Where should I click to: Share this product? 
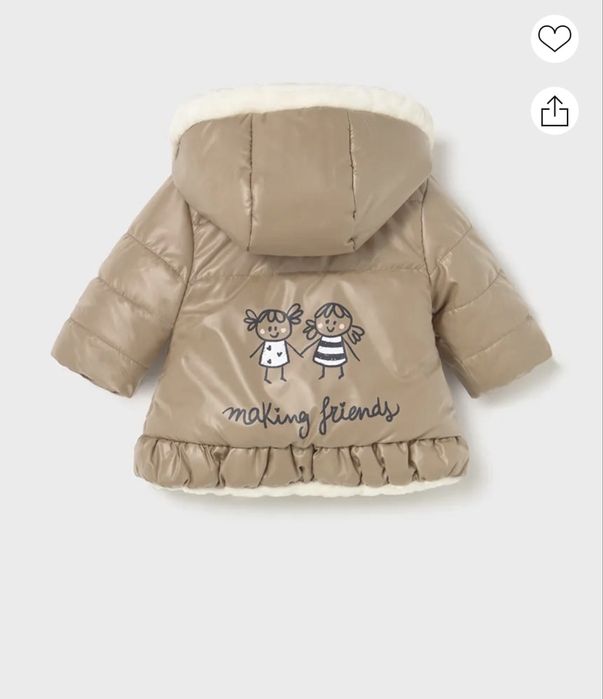tap(554, 111)
